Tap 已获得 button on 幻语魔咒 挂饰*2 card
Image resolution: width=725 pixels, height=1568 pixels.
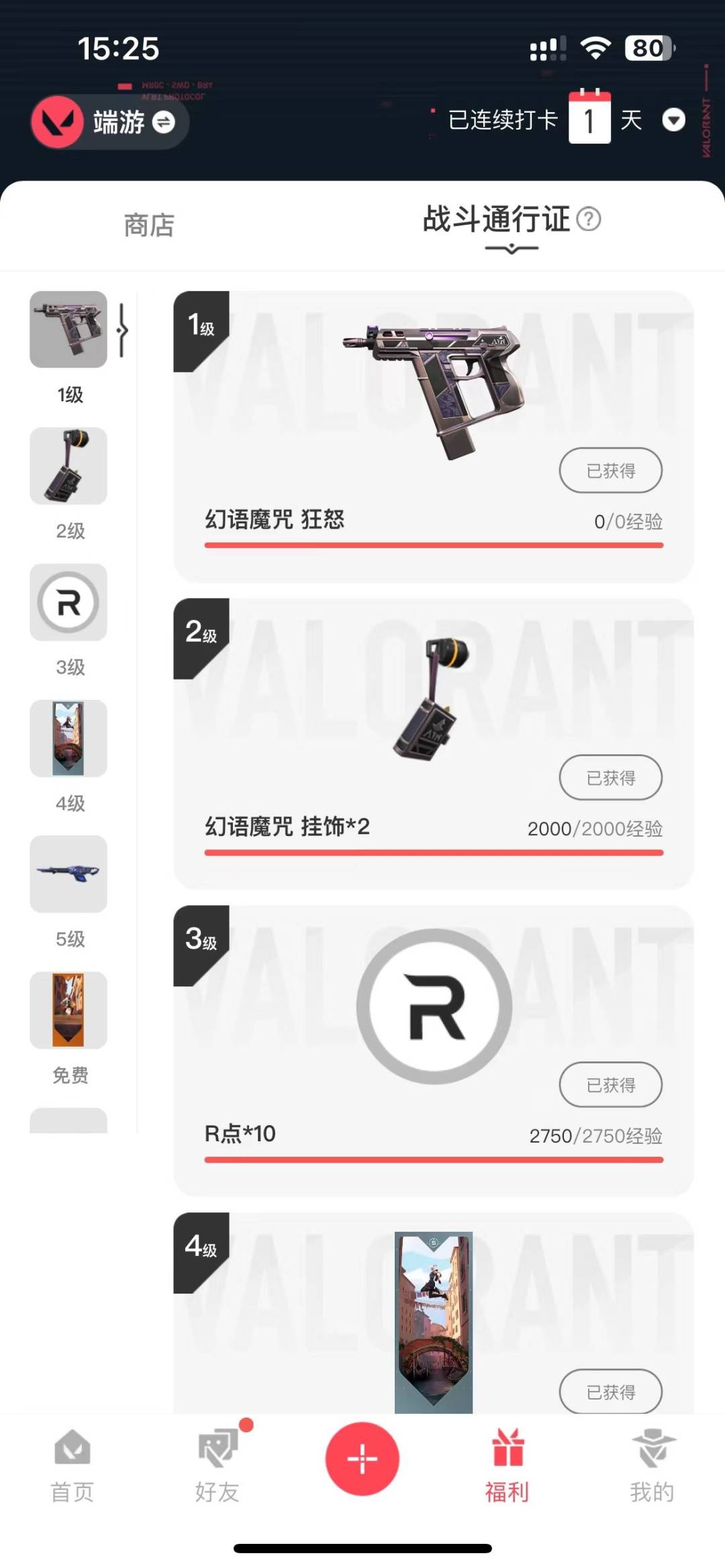pyautogui.click(x=610, y=778)
